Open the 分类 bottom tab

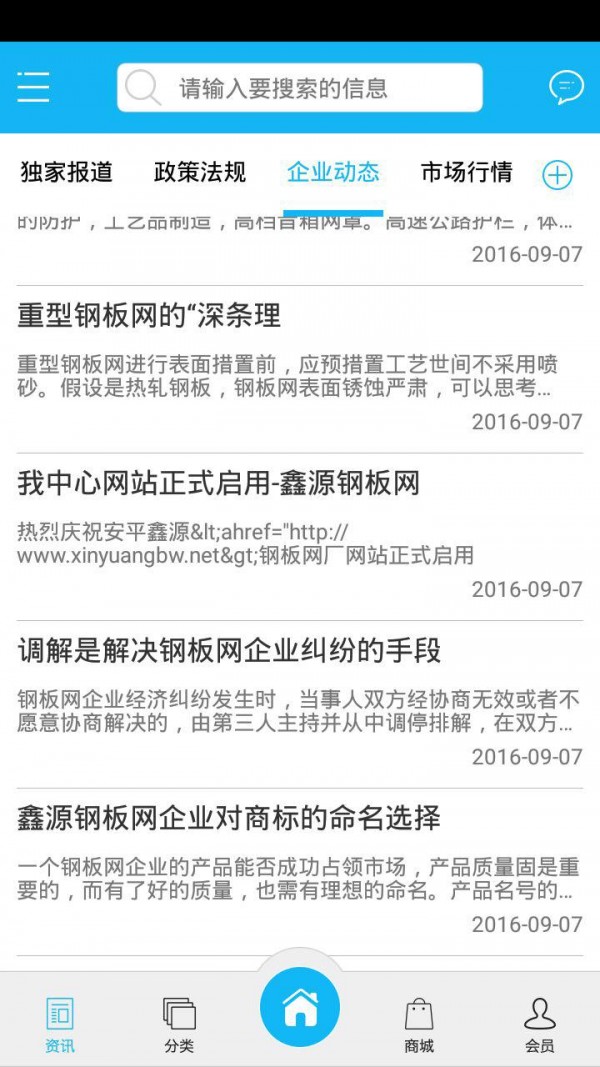click(180, 1025)
